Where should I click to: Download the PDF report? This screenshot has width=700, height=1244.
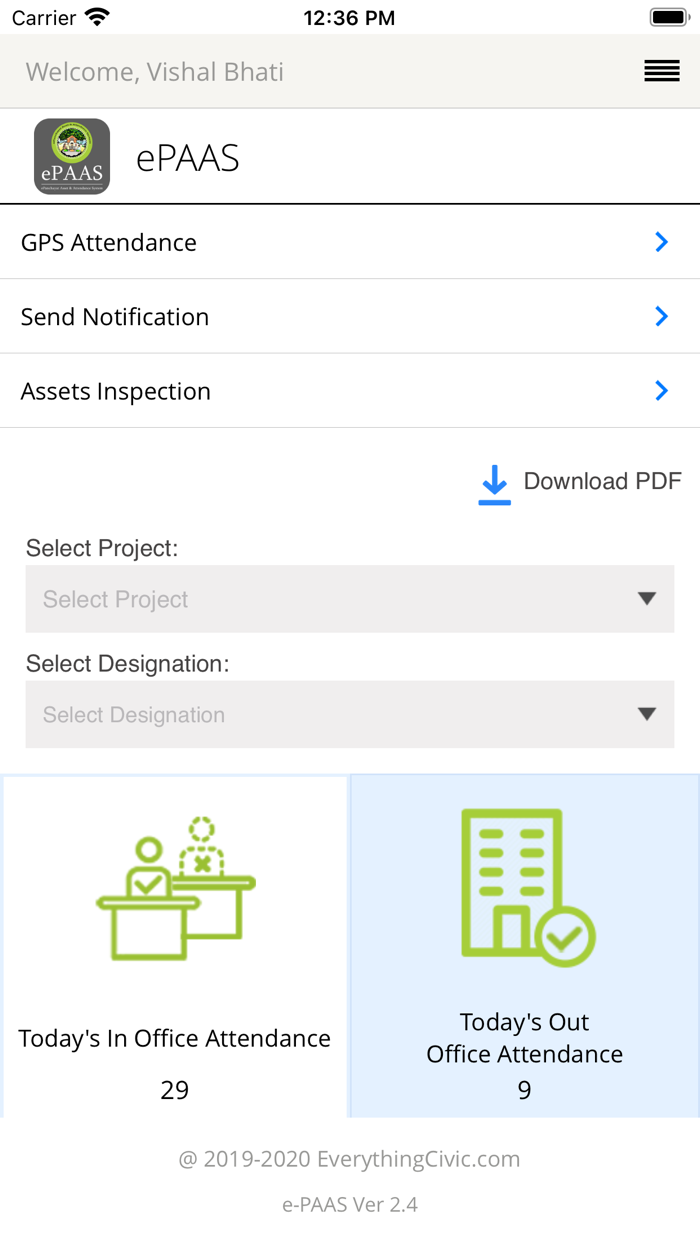[x=580, y=483]
